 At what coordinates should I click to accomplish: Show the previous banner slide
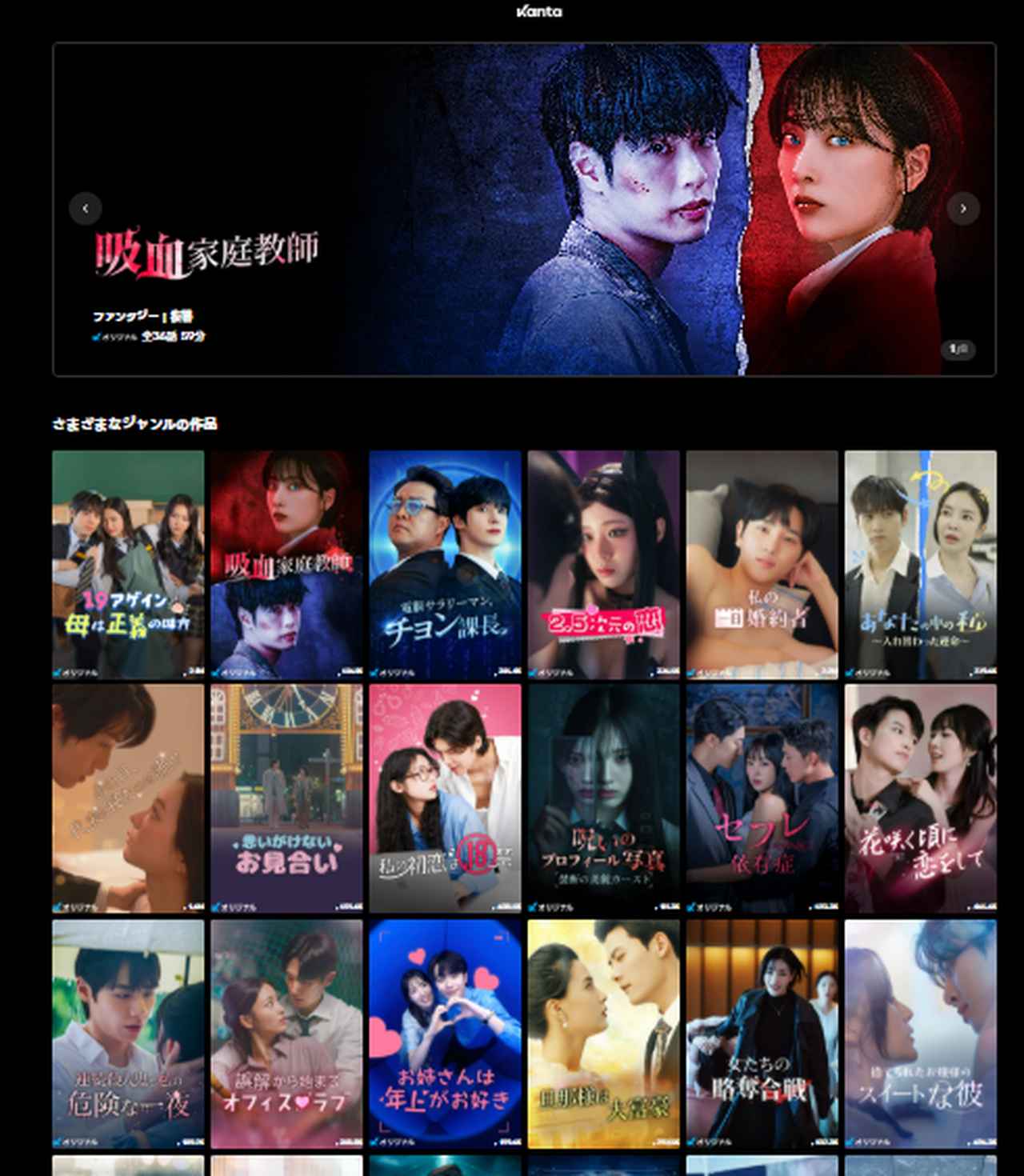pos(86,209)
